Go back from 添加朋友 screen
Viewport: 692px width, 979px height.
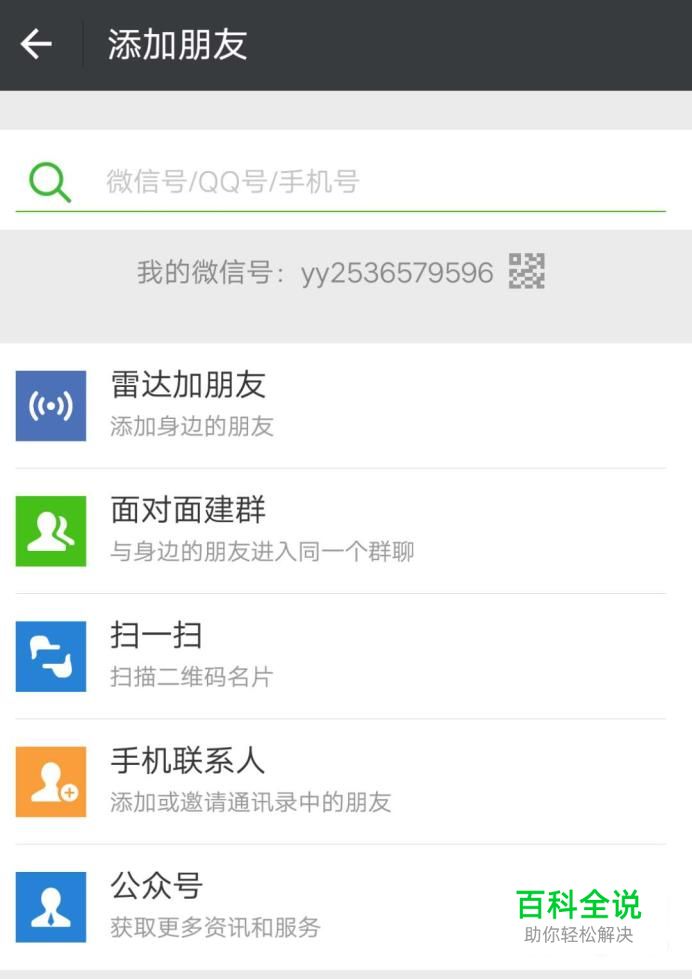[x=37, y=44]
